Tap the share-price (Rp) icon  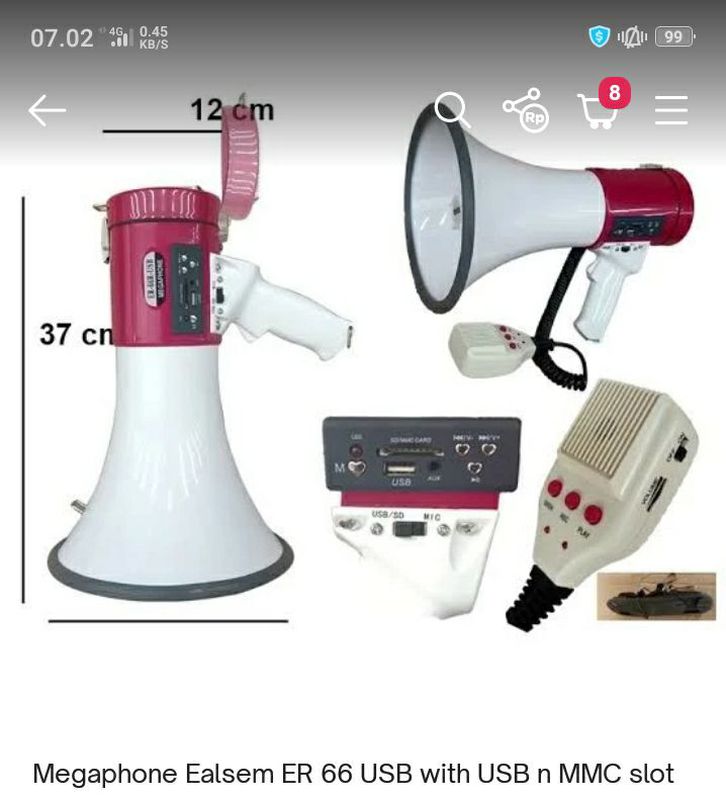click(x=527, y=112)
